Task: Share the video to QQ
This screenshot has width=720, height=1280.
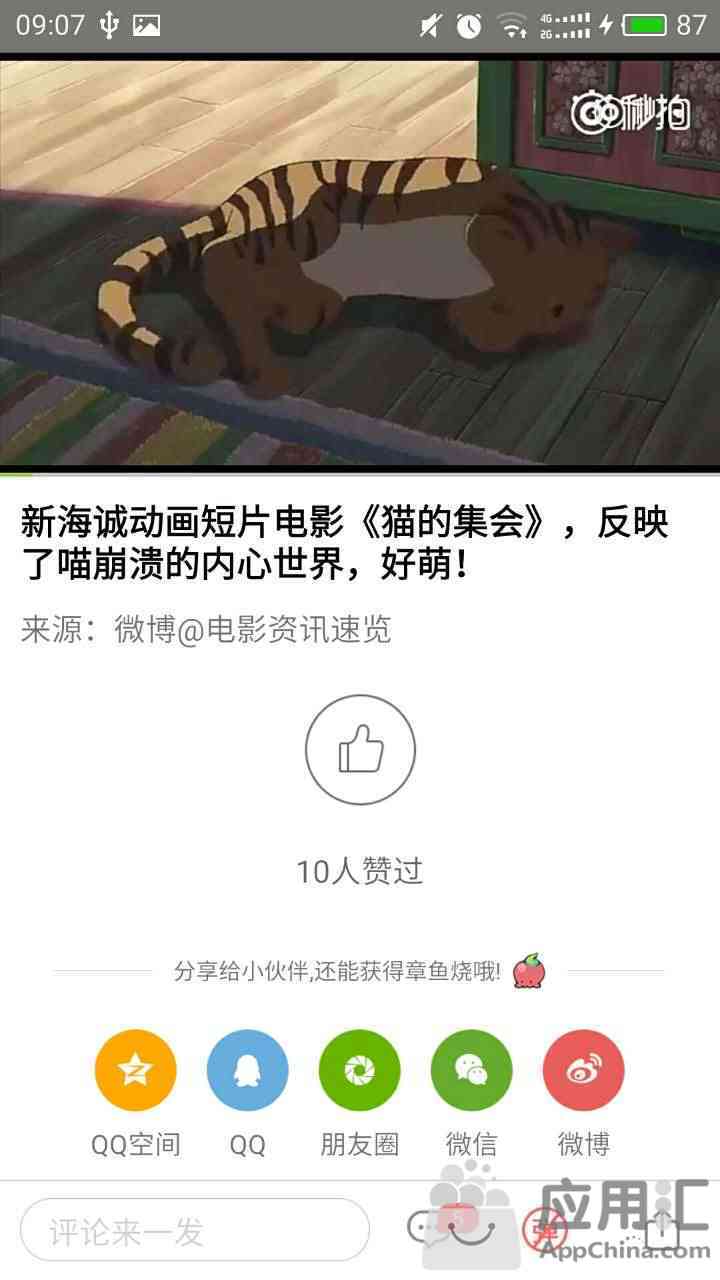Action: pos(247,1071)
